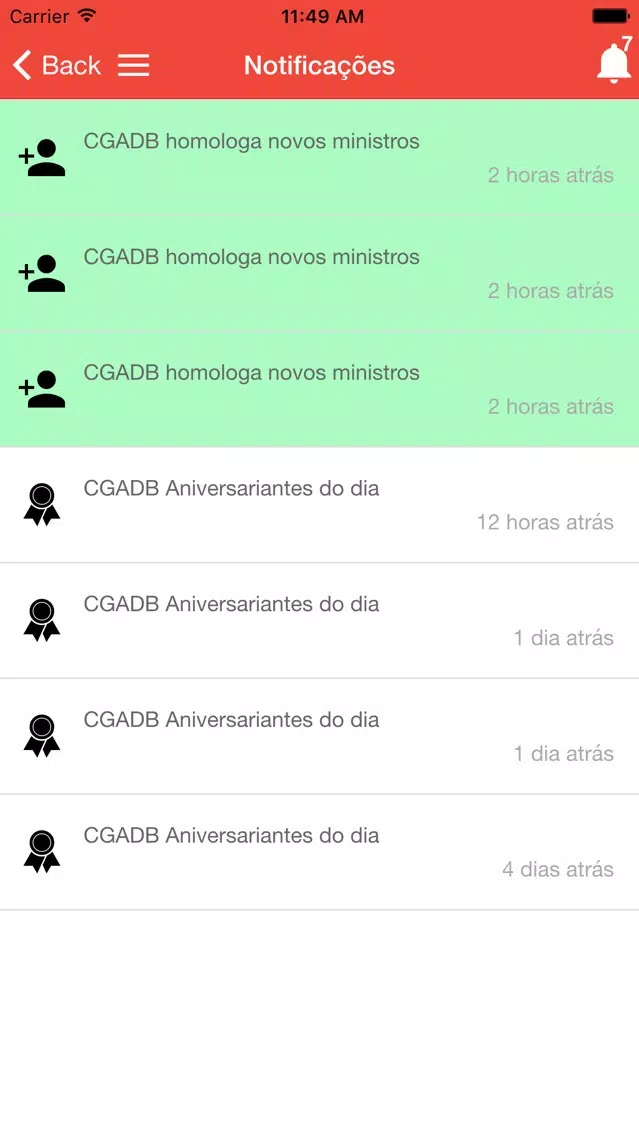Tap the notifications bell with badge 7

click(614, 61)
